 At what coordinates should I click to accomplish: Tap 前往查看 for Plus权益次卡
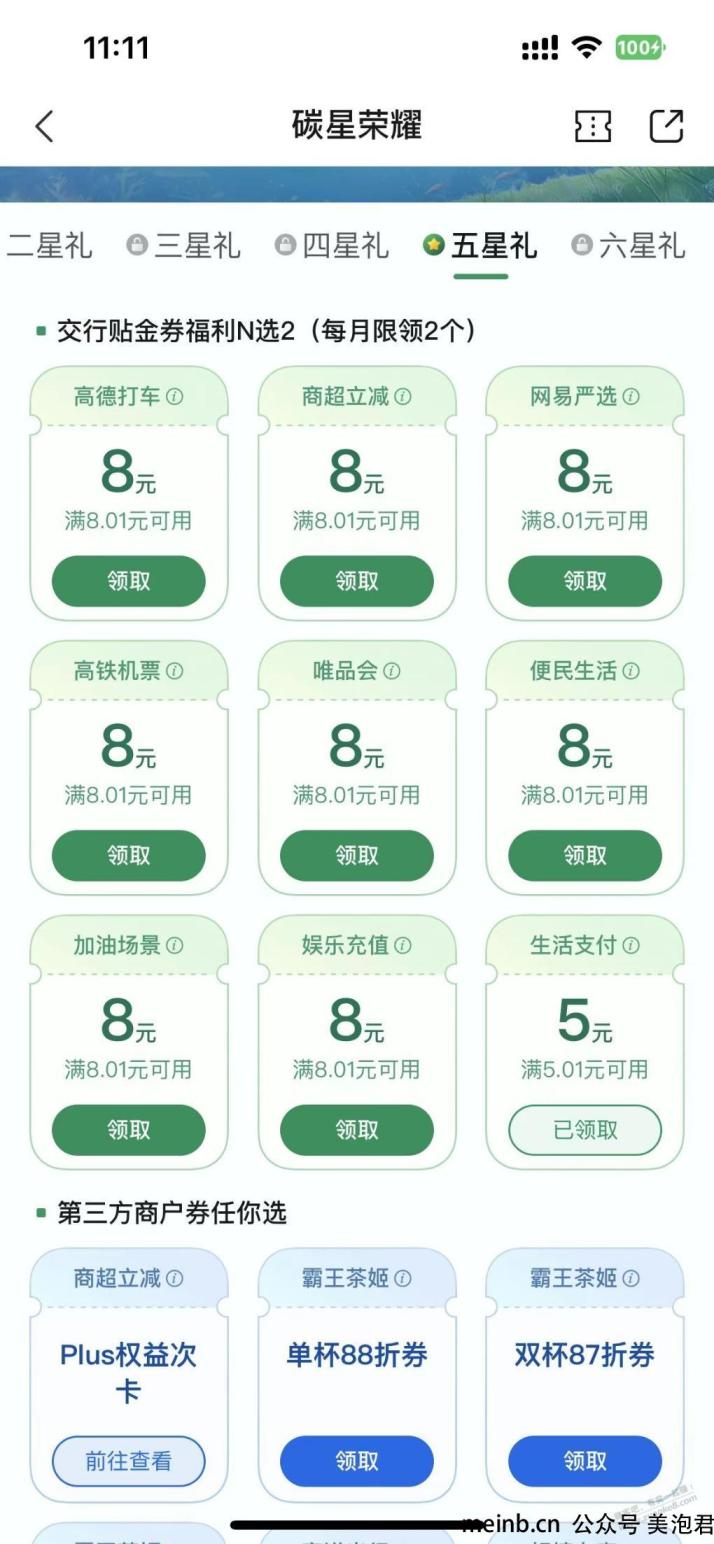[128, 1461]
